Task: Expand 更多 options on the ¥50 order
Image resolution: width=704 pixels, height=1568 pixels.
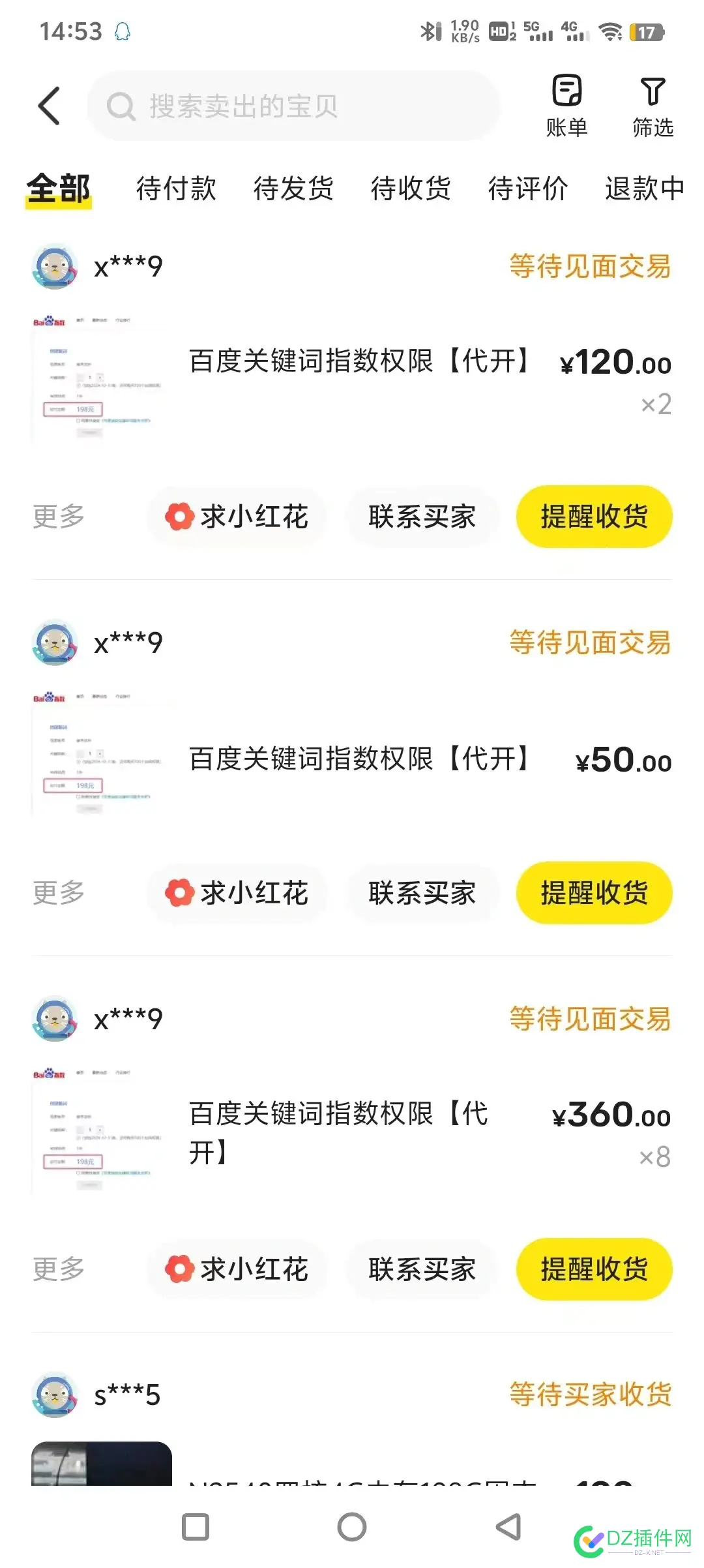Action: 58,893
